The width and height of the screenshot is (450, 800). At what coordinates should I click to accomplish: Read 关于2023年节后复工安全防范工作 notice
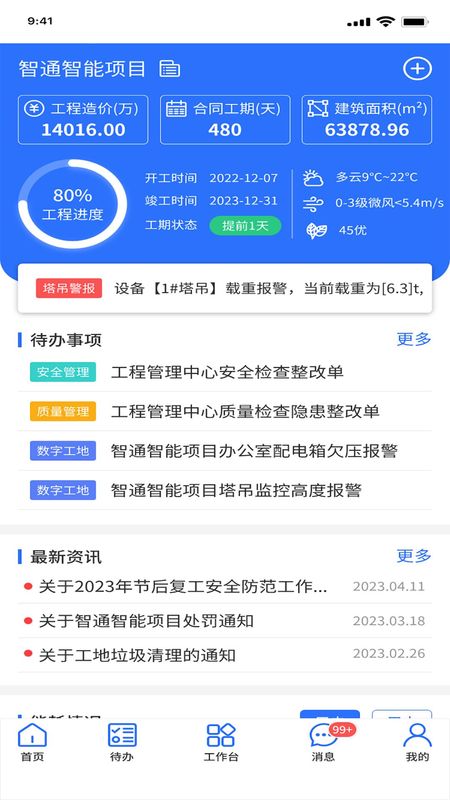225,587
